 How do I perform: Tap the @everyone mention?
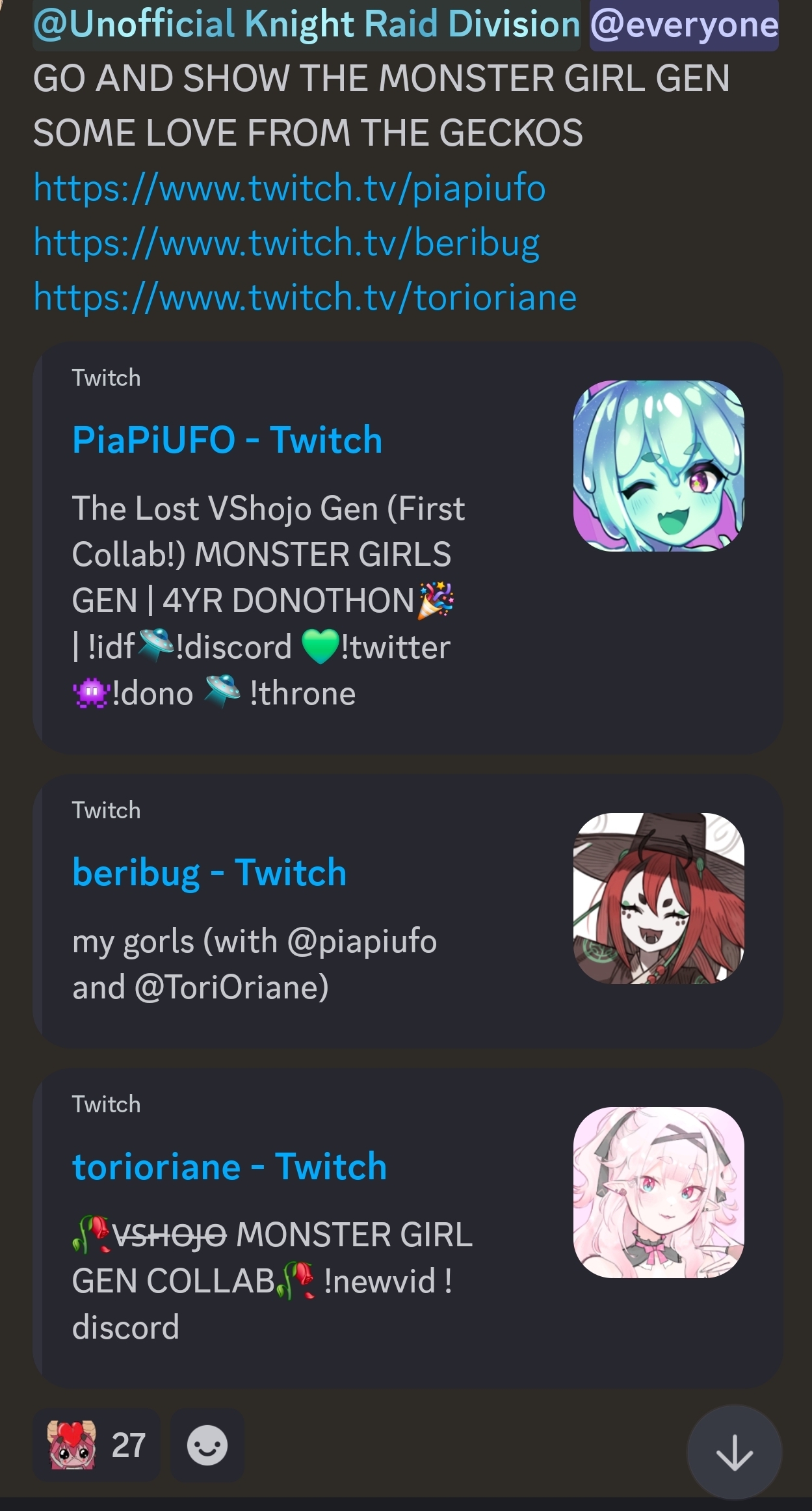coord(684,25)
